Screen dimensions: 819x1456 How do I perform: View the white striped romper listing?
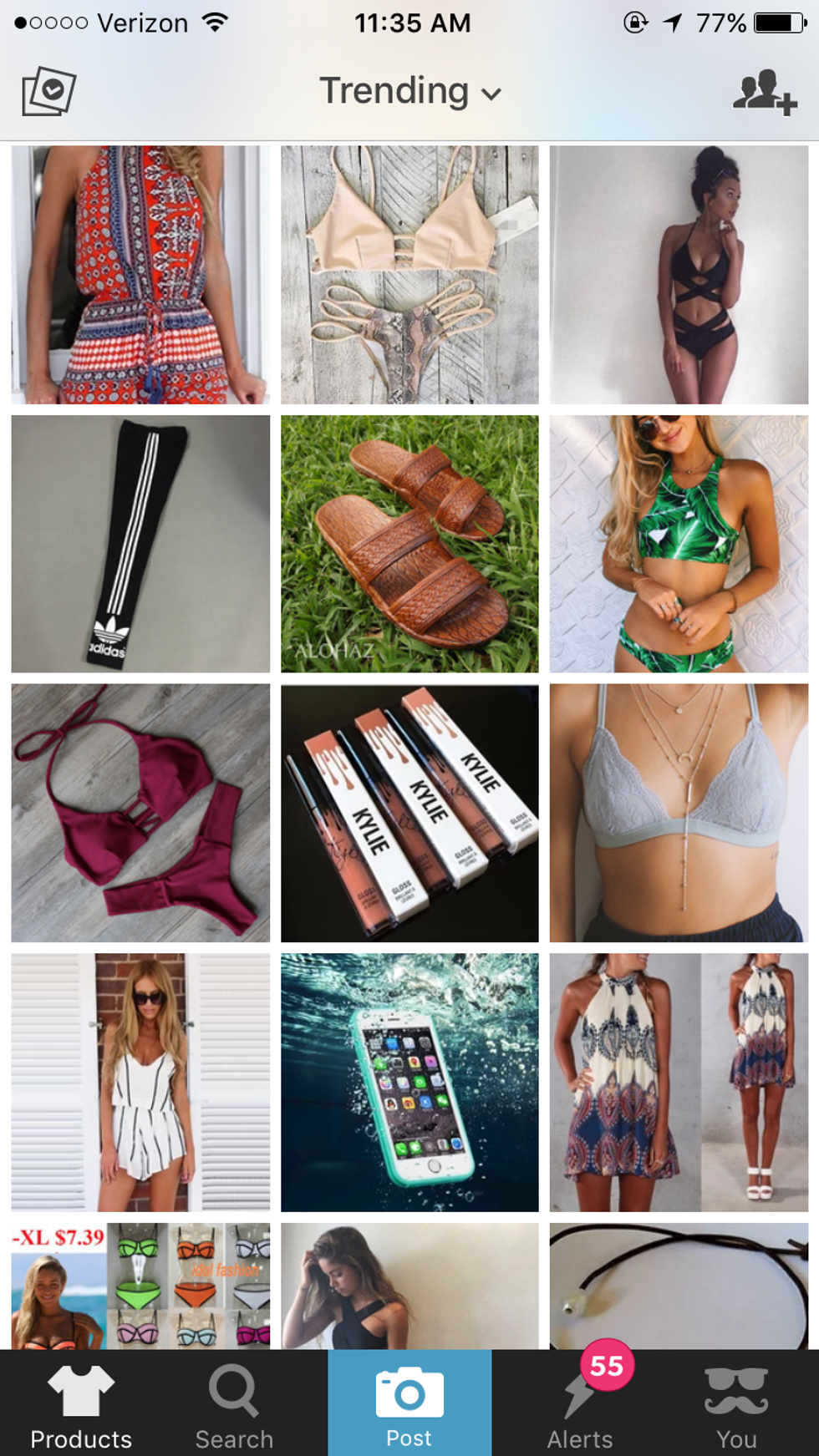[140, 1082]
